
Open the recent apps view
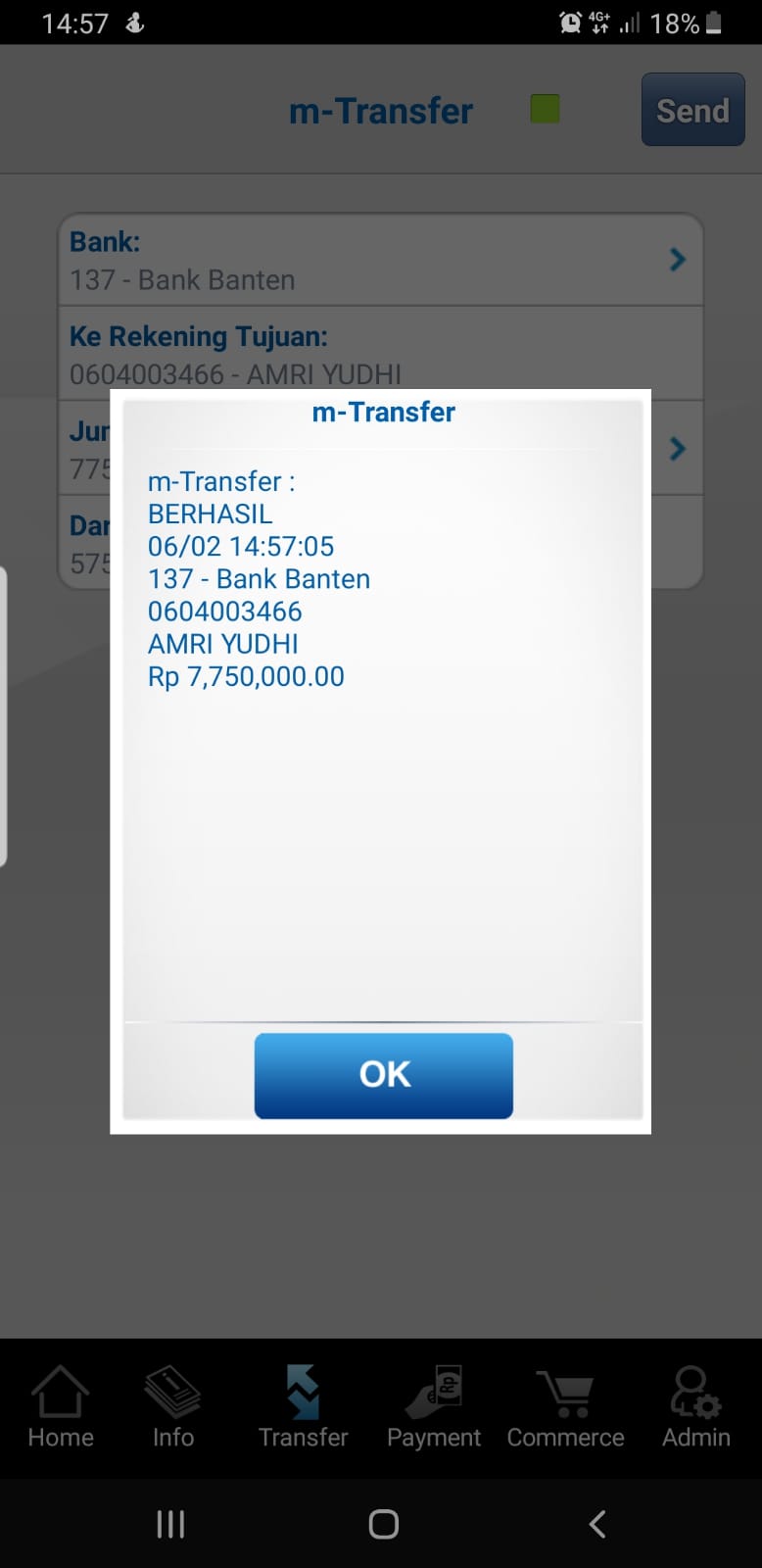pyautogui.click(x=170, y=1524)
